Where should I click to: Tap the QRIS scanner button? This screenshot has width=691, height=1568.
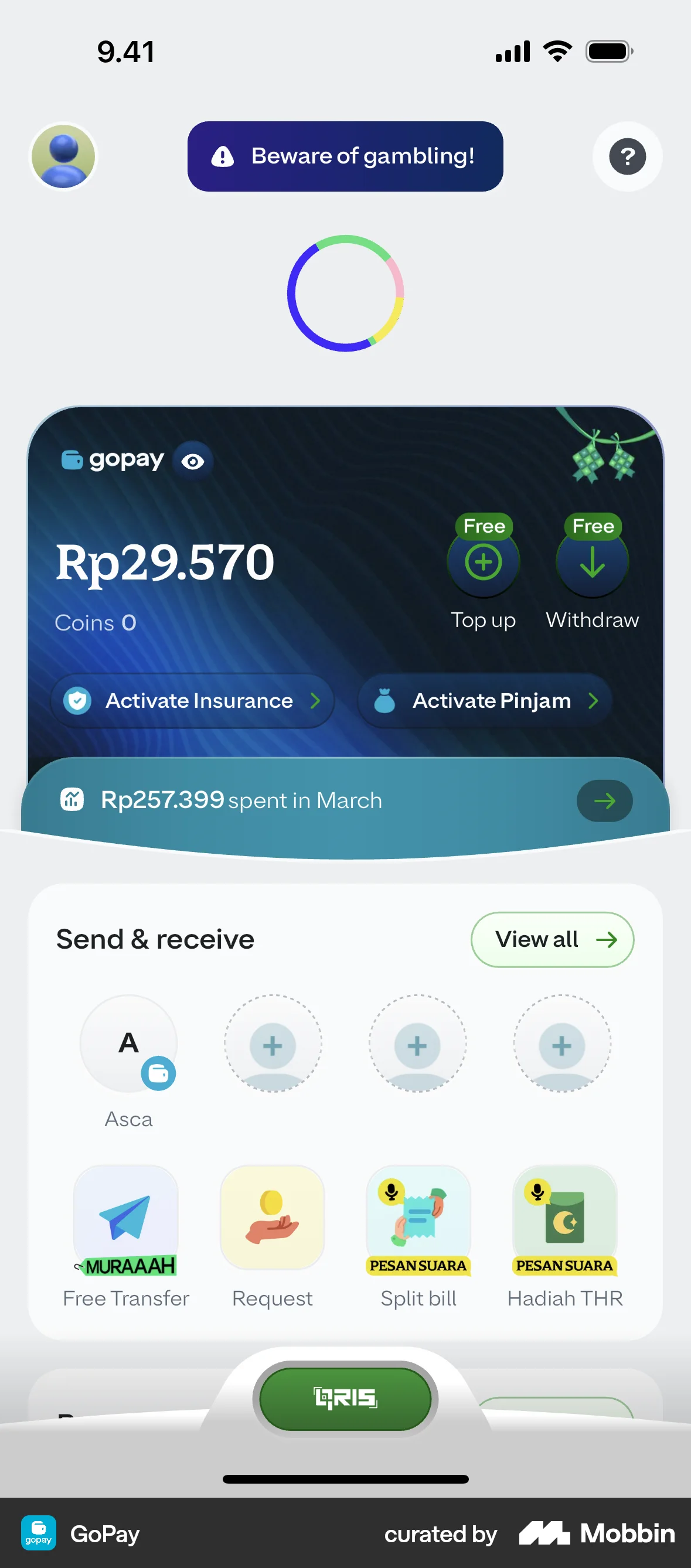(x=345, y=1398)
